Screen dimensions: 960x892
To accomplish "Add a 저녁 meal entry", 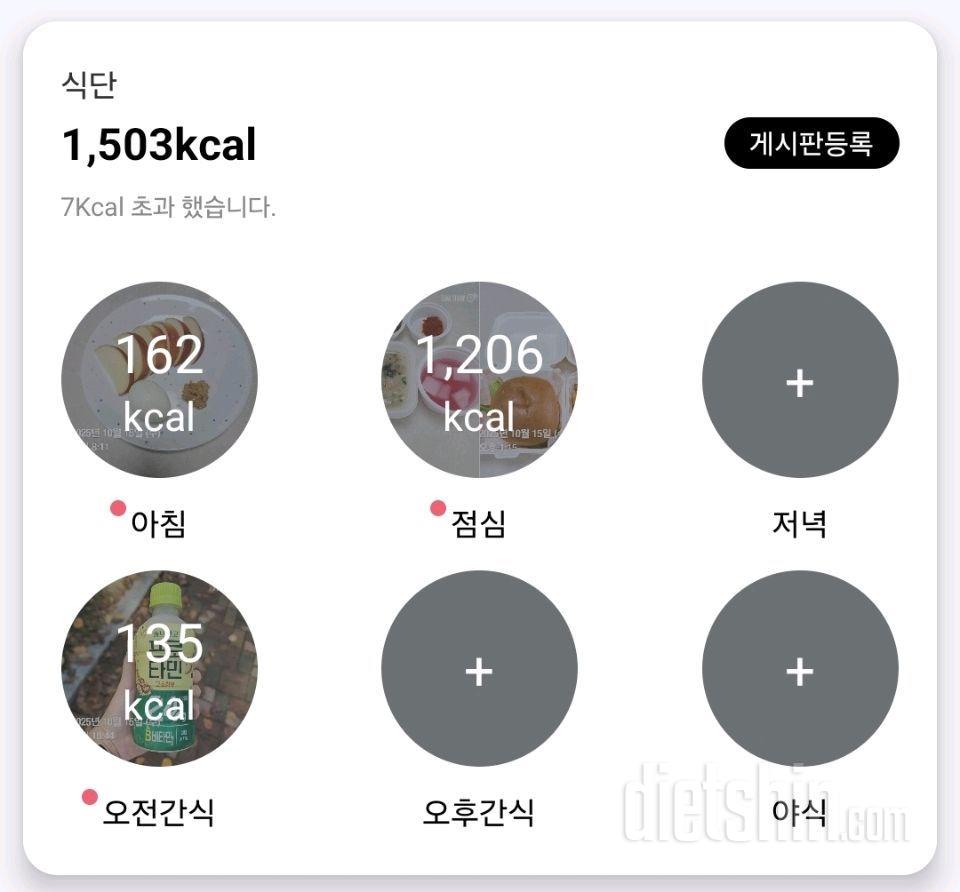I will pos(799,380).
